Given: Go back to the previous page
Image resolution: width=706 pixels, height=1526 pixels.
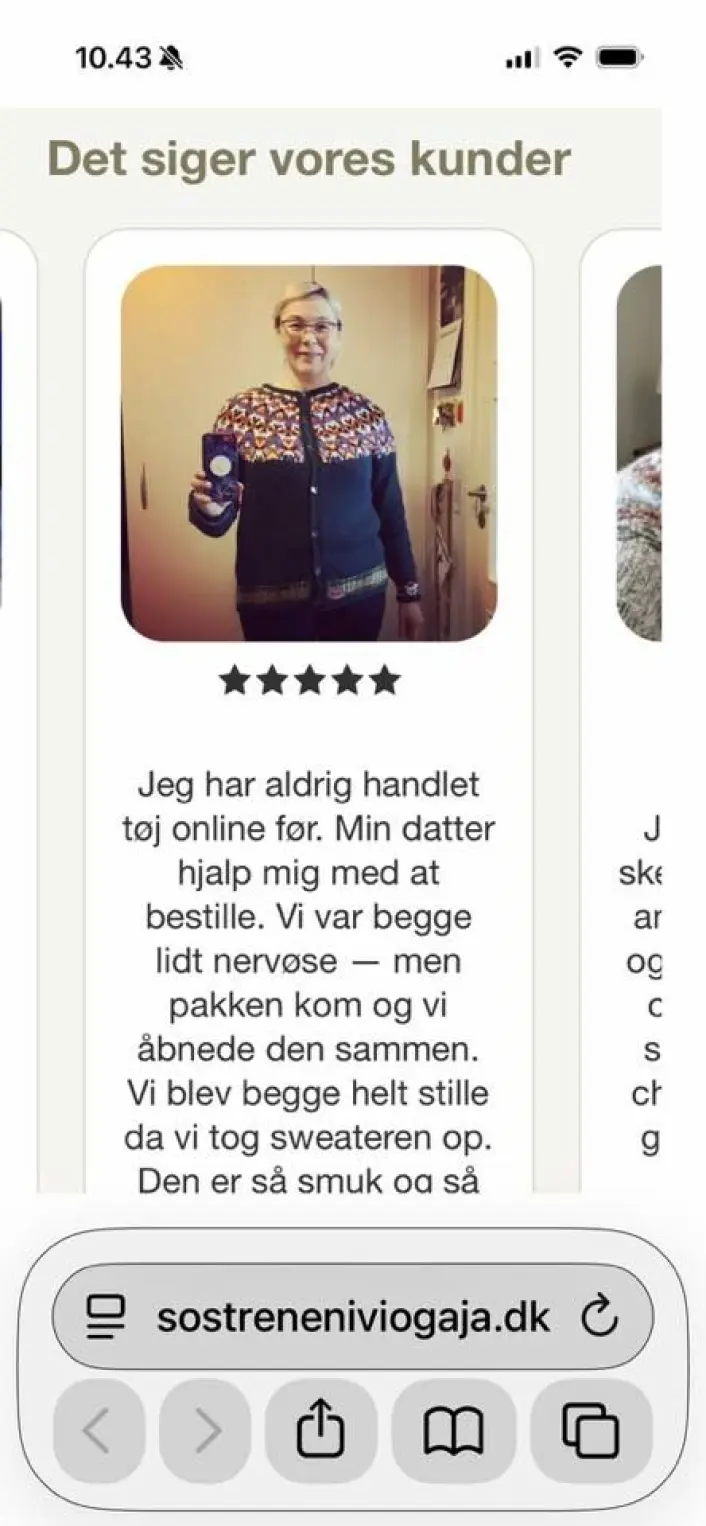Looking at the screenshot, I should click(x=98, y=1431).
